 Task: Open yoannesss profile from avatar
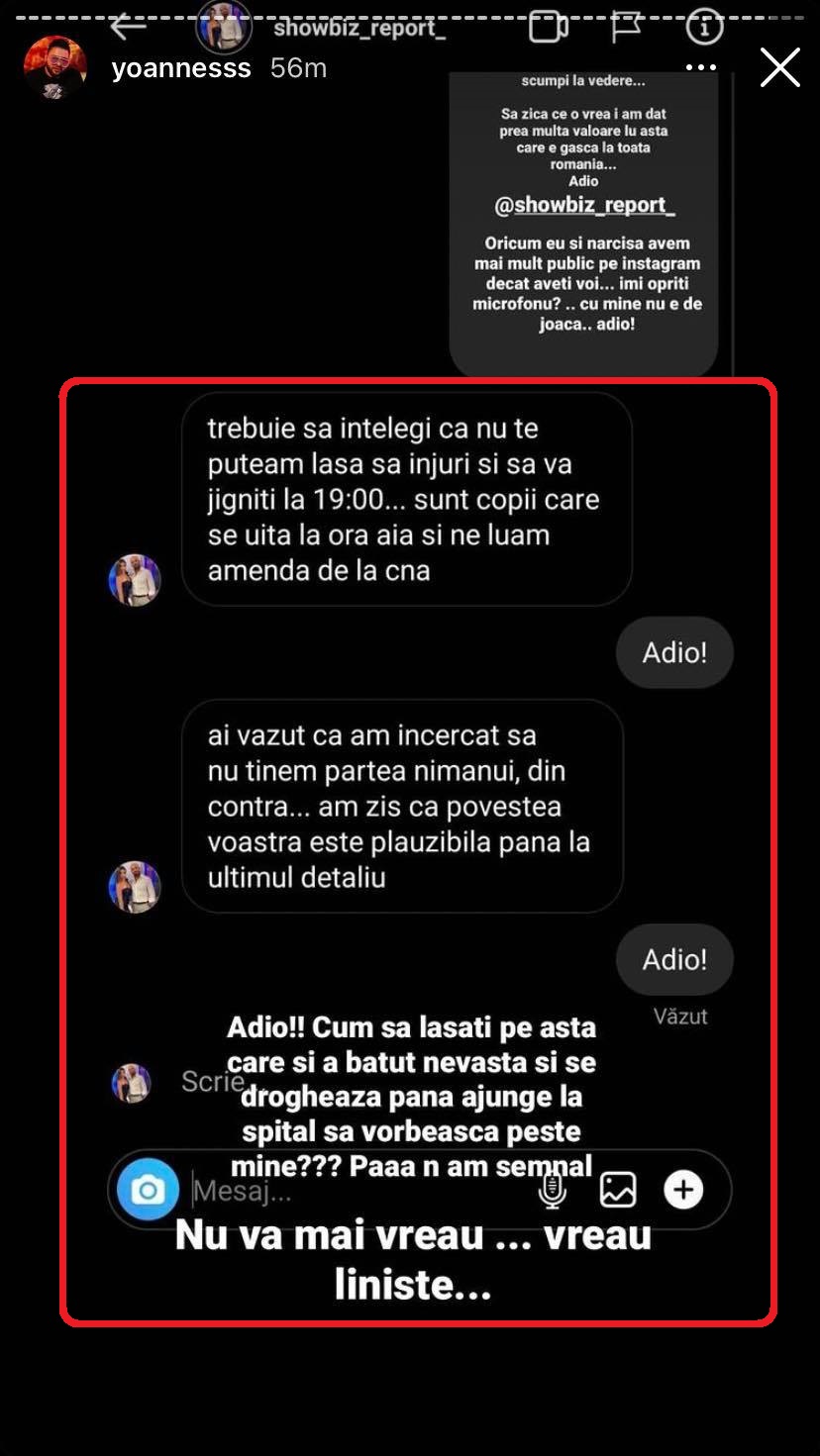point(55,68)
